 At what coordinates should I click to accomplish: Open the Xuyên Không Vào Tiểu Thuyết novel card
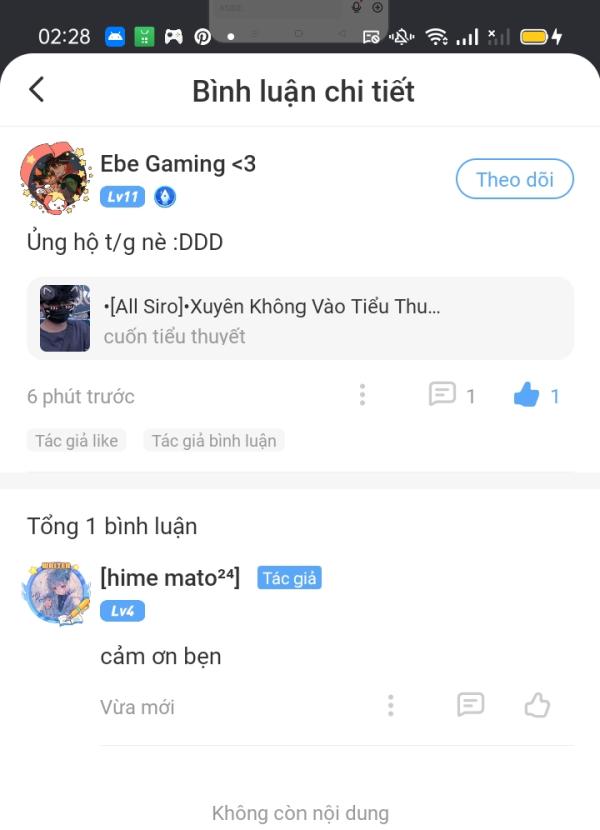[300, 318]
